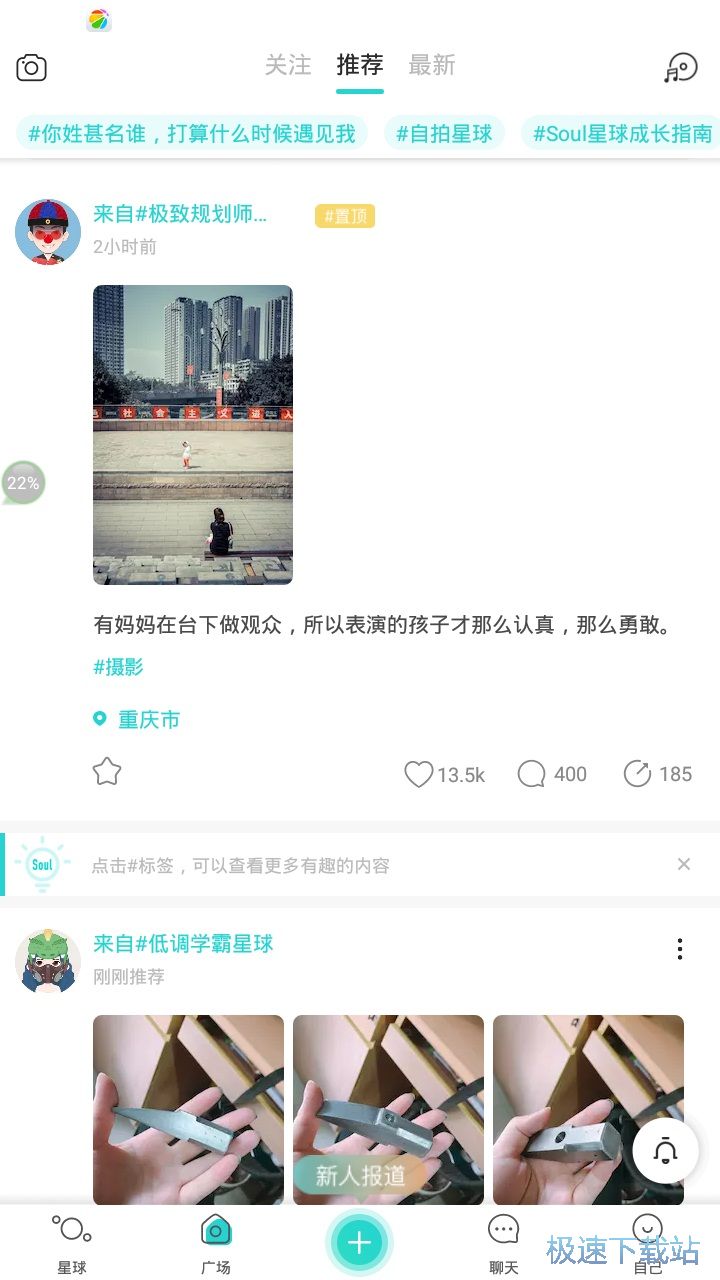Open the #Soul星球成长指南 topic chip

coord(621,133)
